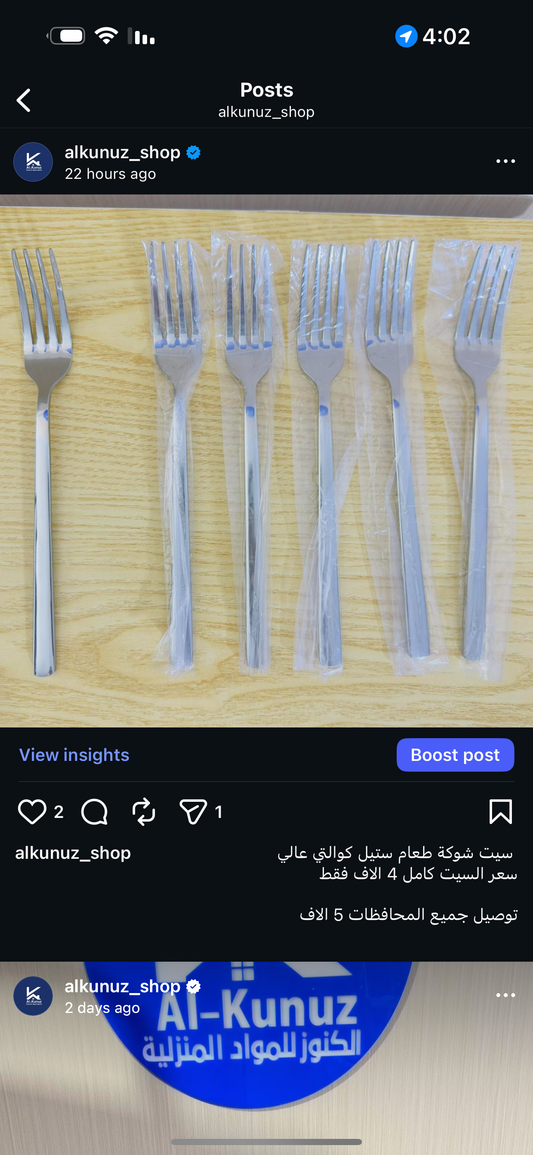Bookmark the forks post
This screenshot has width=533, height=1155.
(500, 812)
